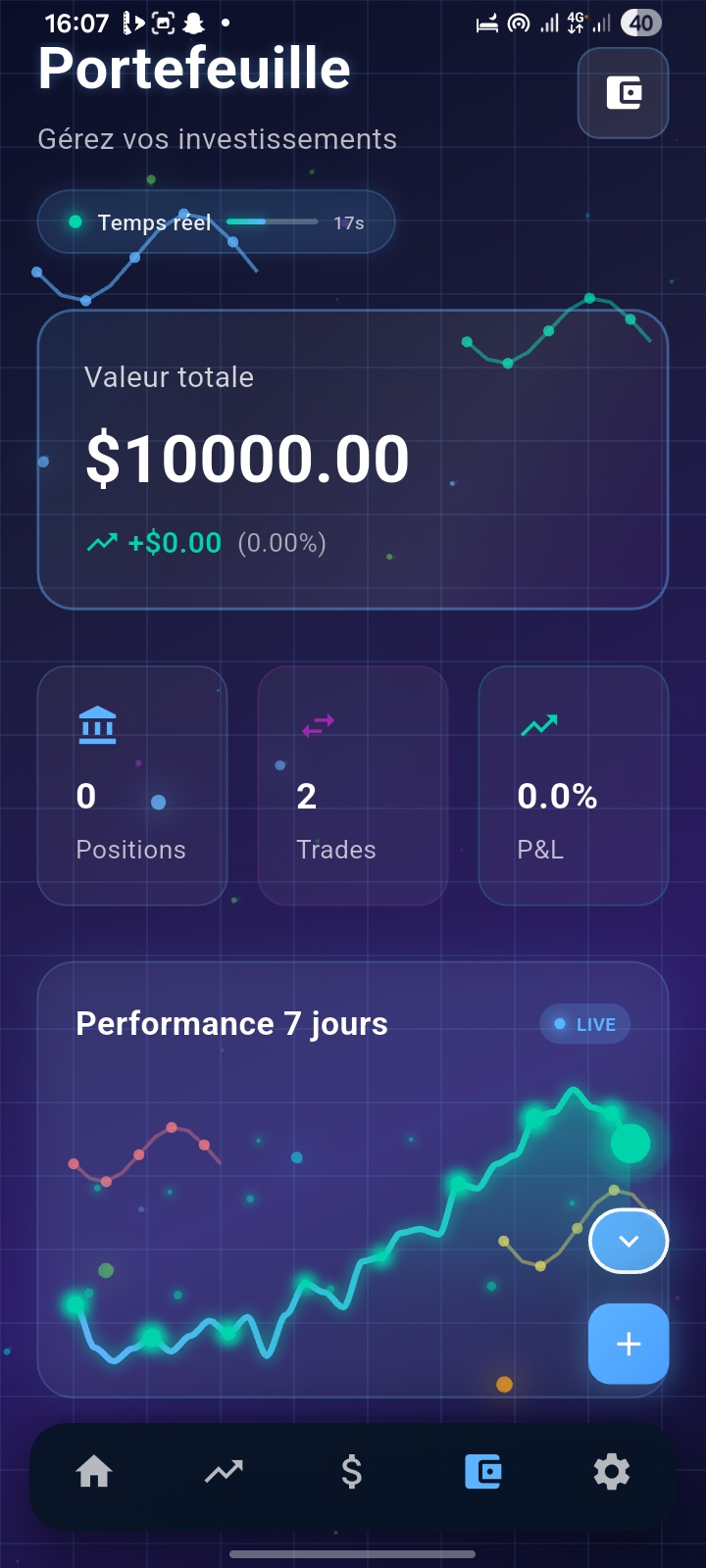This screenshot has height=1568, width=706.
Task: Collapse the panel using the chevron button
Action: point(629,1241)
